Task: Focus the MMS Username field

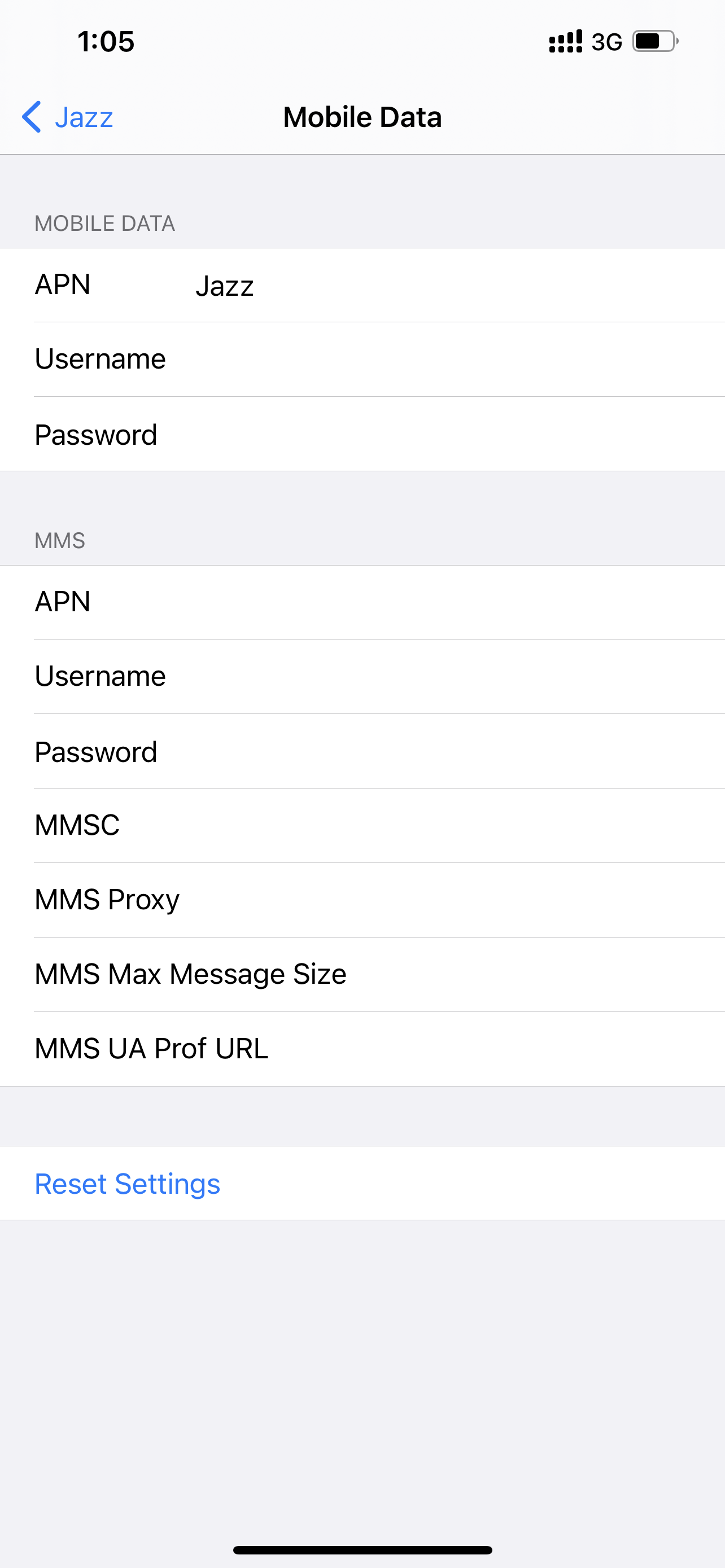Action: (x=362, y=676)
